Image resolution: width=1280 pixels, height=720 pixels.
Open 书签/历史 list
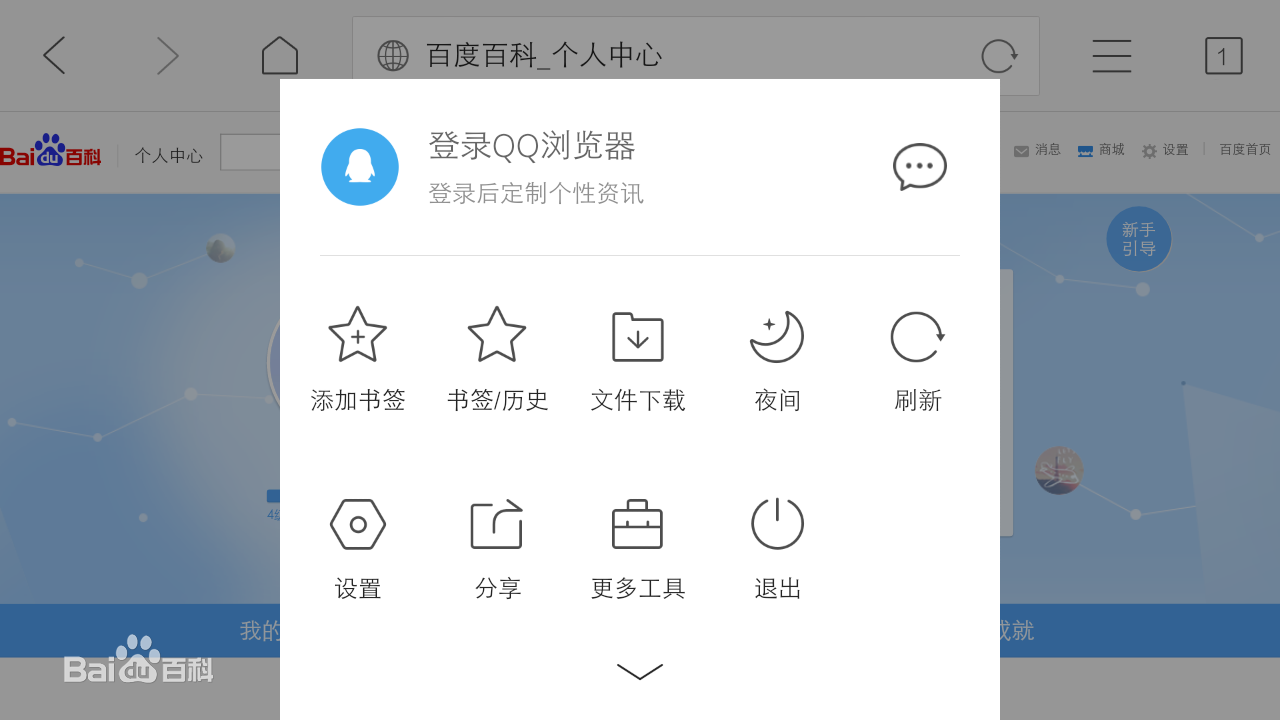click(x=497, y=357)
